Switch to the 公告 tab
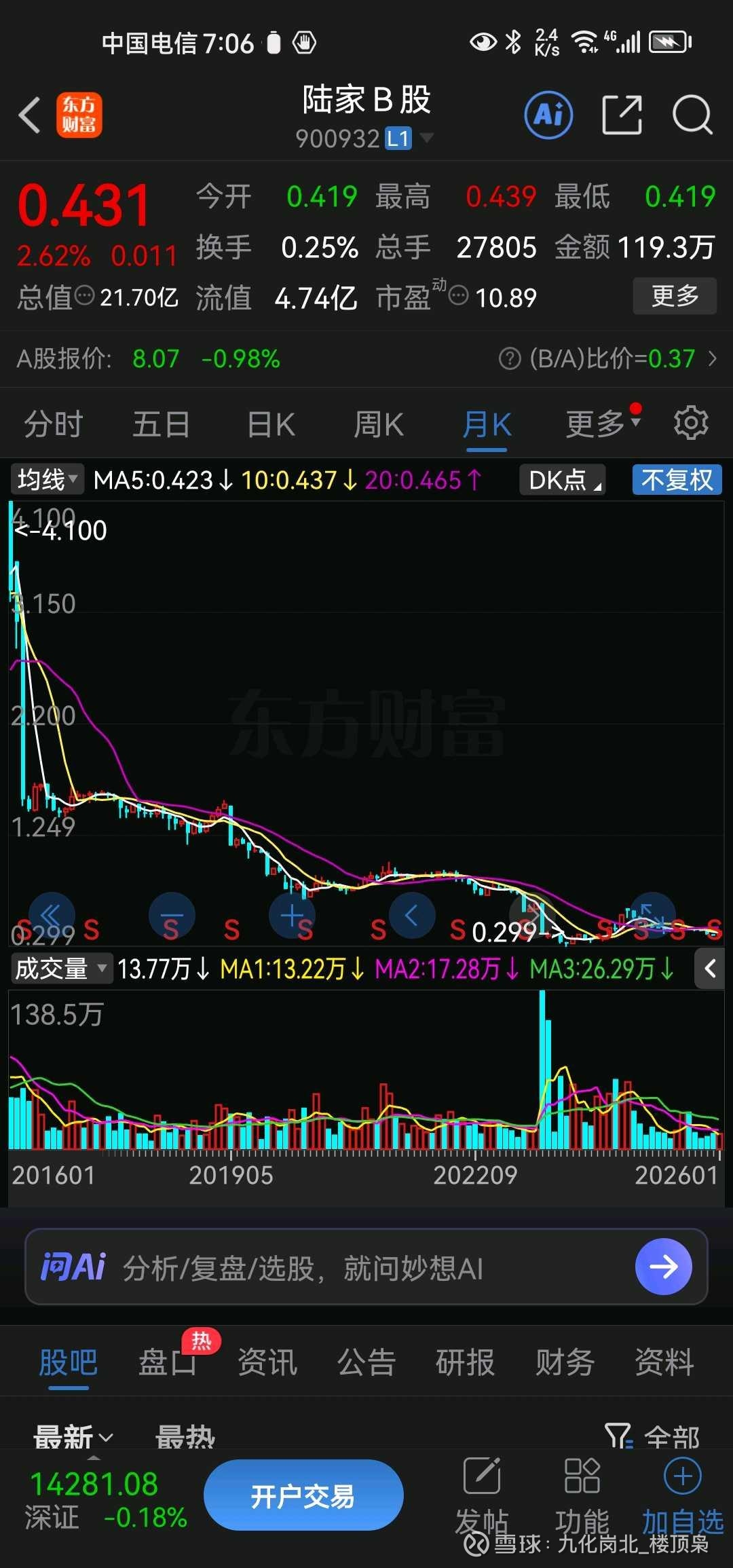This screenshot has width=733, height=1568. (366, 1362)
